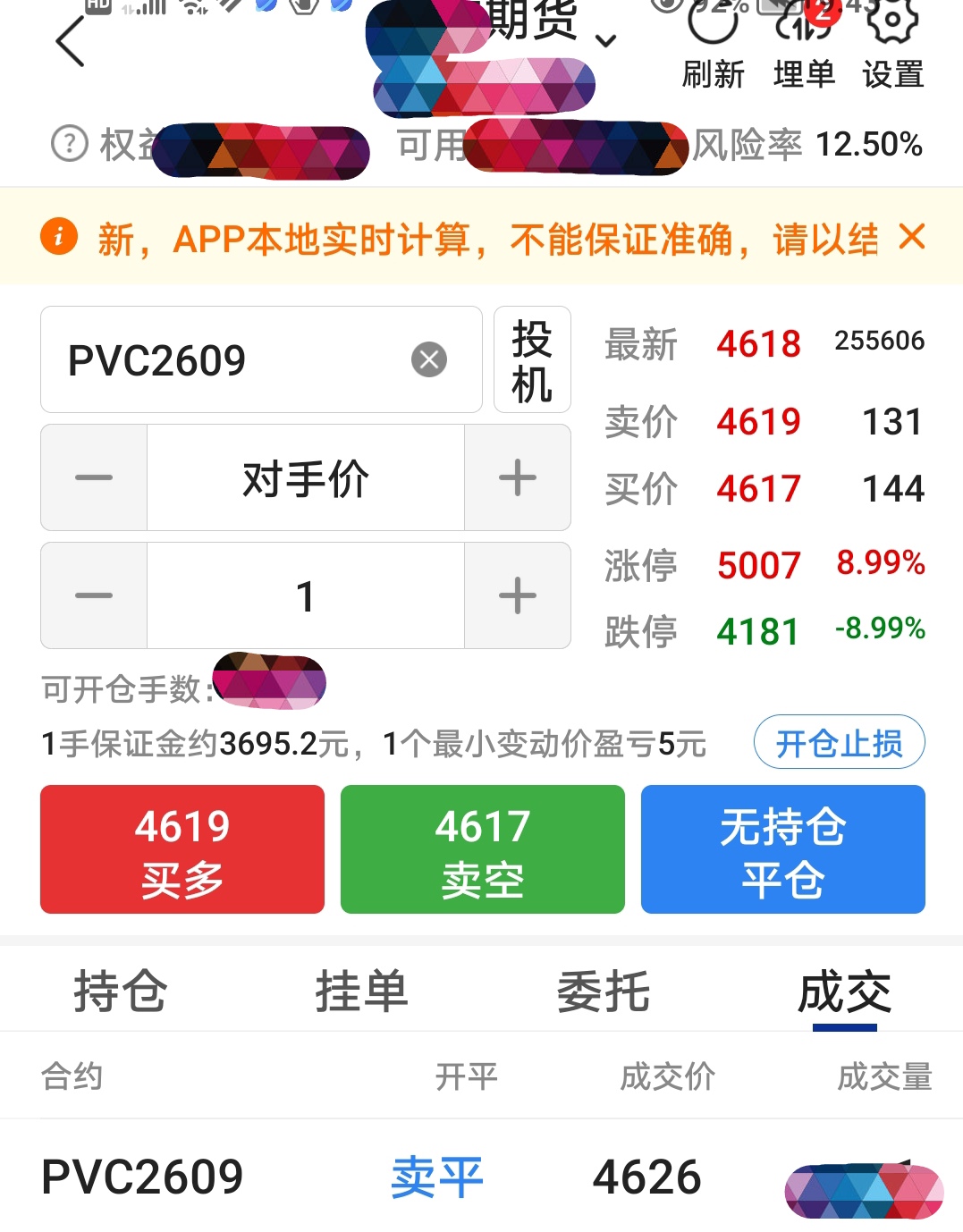Tap the 投机 trade type button

click(532, 360)
